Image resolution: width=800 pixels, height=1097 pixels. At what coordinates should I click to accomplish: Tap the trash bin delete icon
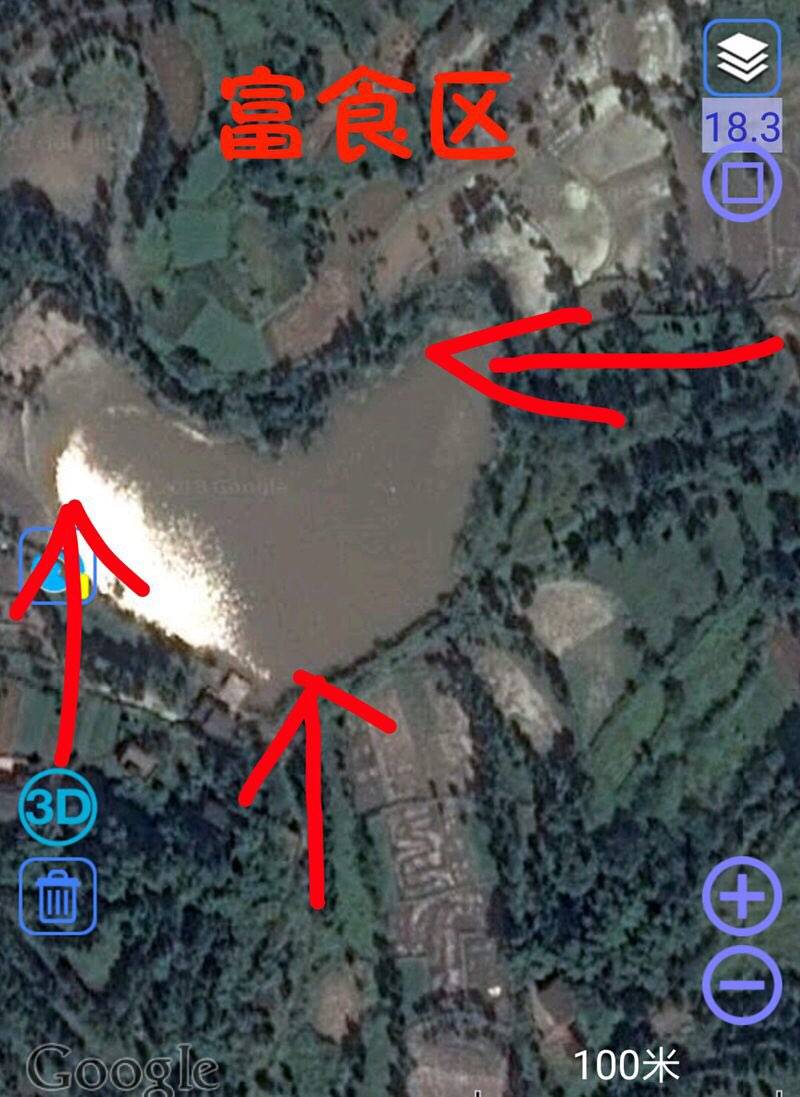coord(58,897)
